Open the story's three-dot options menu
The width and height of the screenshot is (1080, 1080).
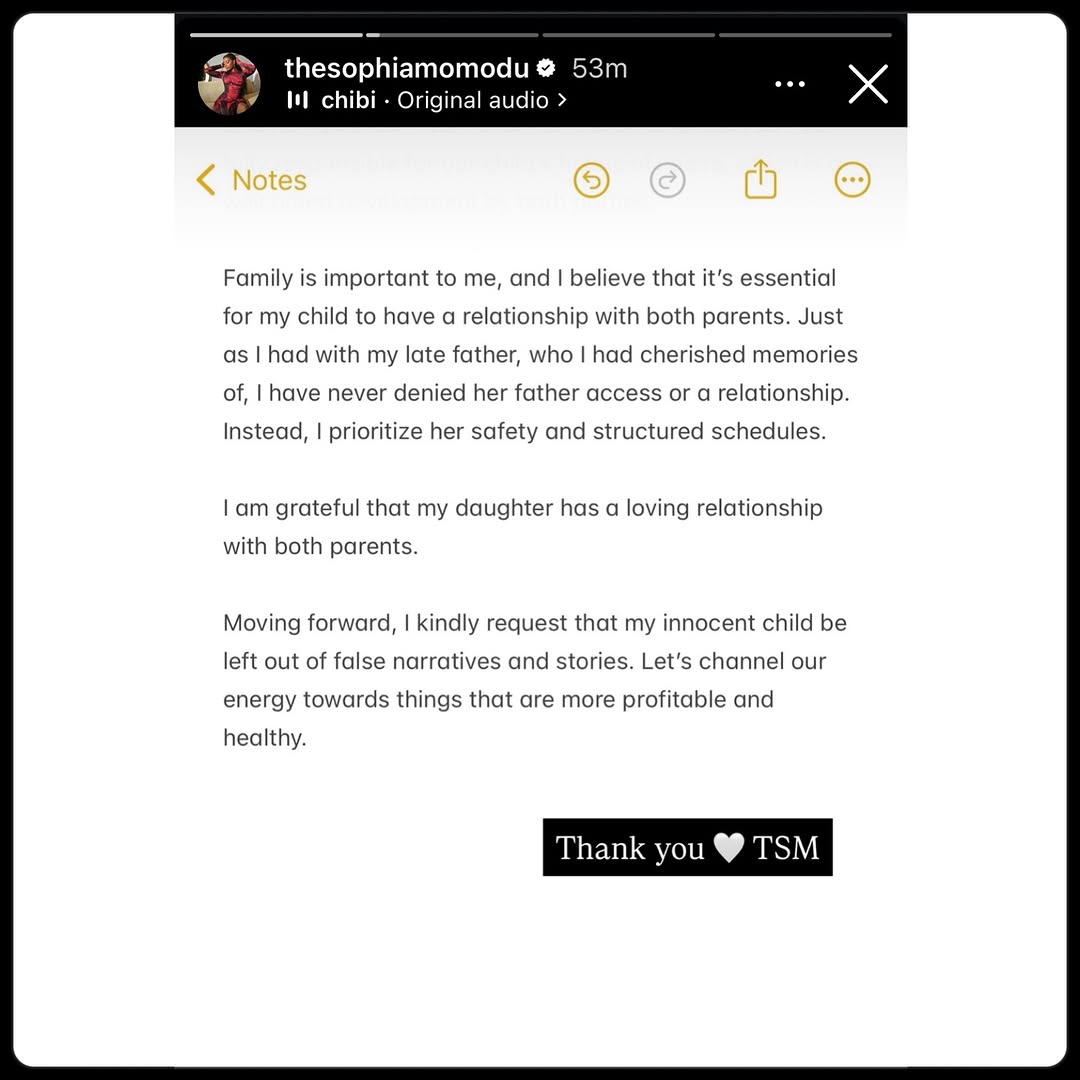pos(790,84)
